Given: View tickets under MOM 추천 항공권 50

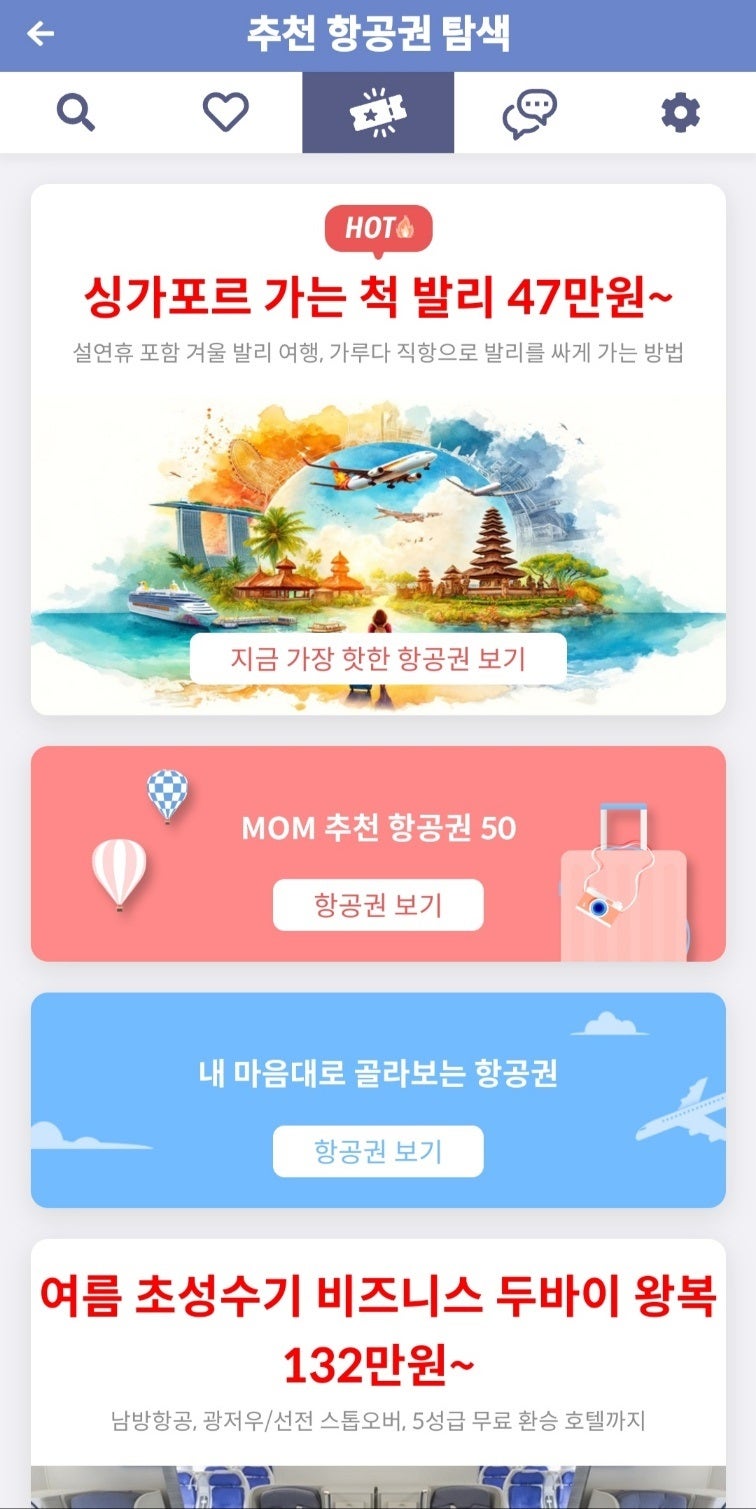Looking at the screenshot, I should click(x=378, y=905).
